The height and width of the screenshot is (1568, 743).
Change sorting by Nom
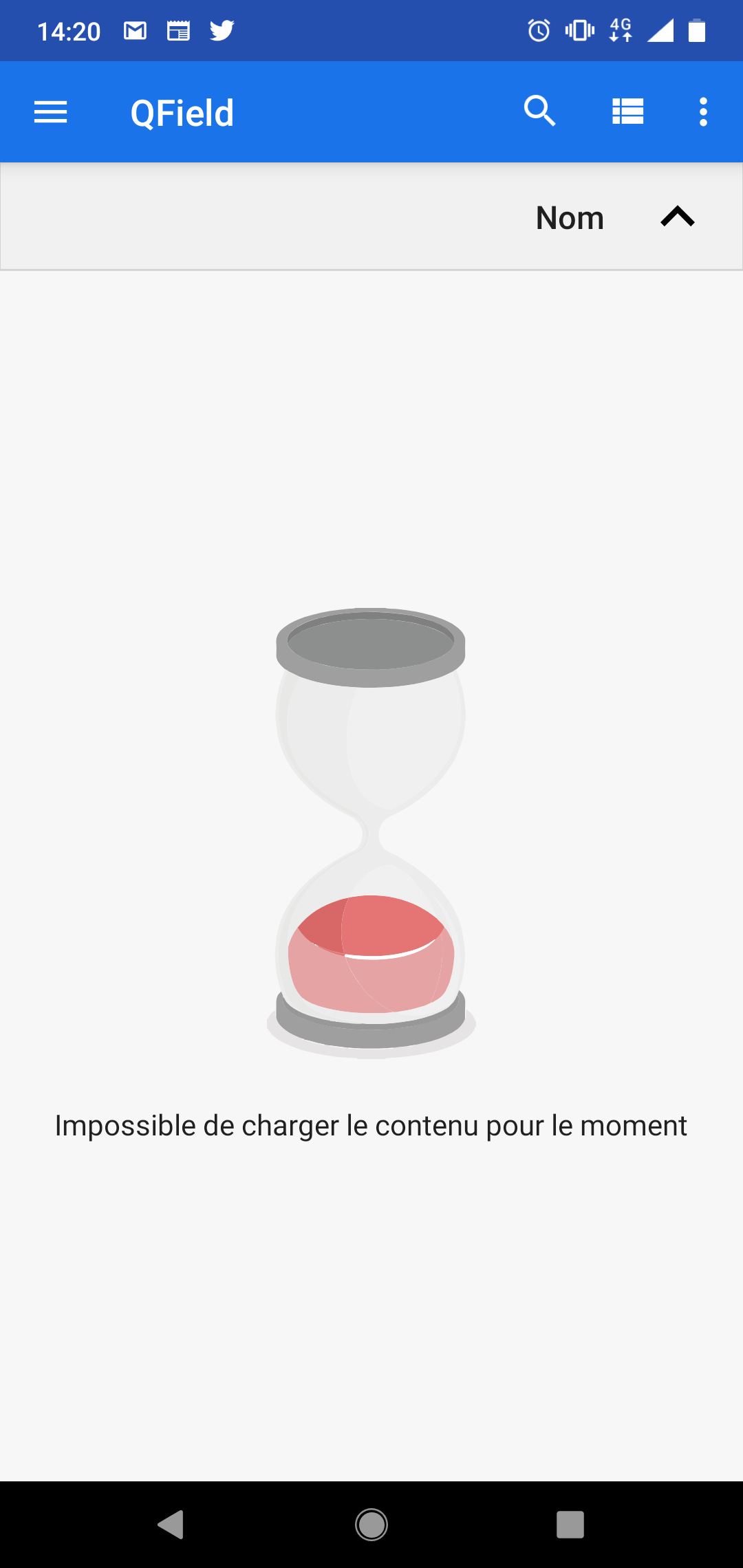point(570,218)
